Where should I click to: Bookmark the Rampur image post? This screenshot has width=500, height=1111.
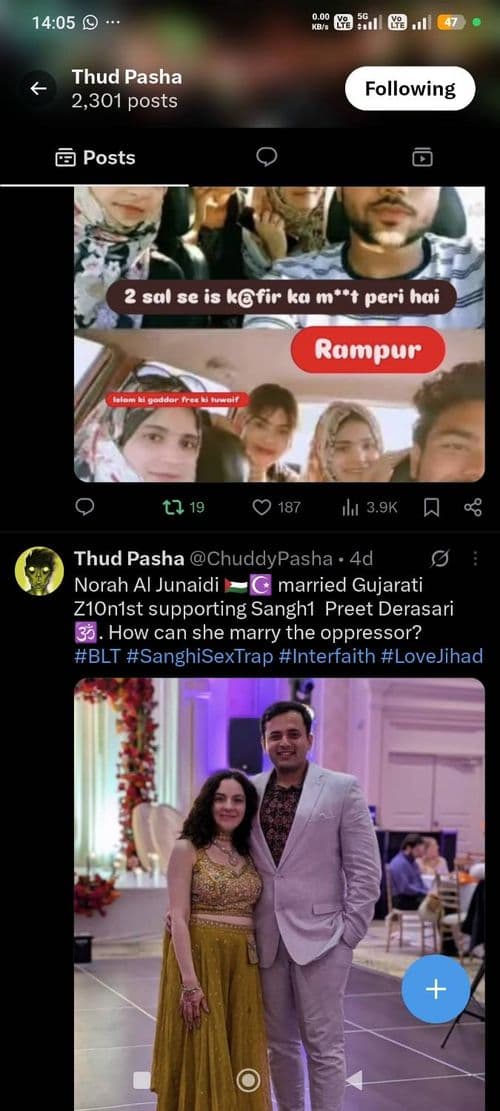432,507
